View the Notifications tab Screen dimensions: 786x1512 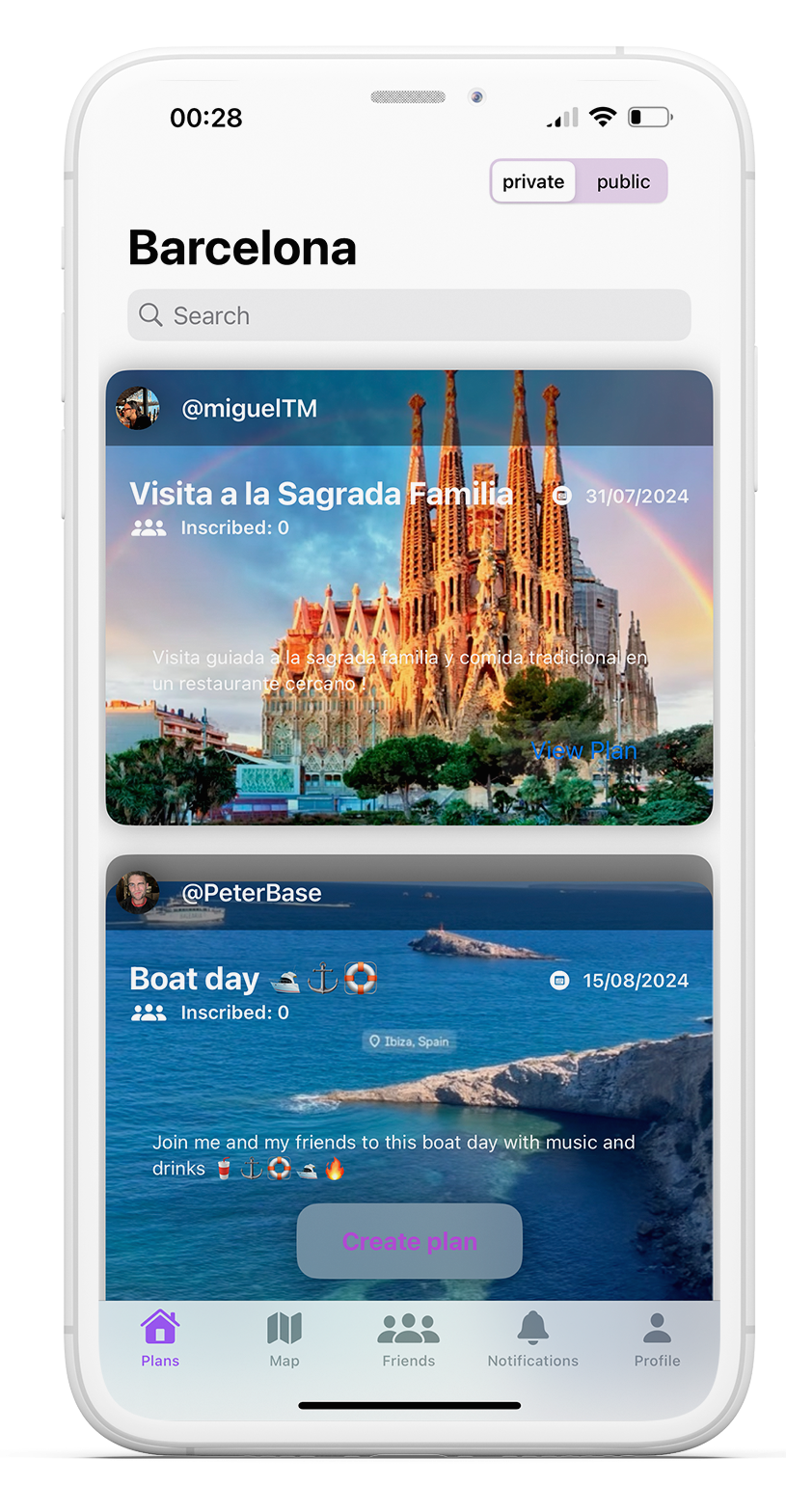click(x=532, y=1338)
